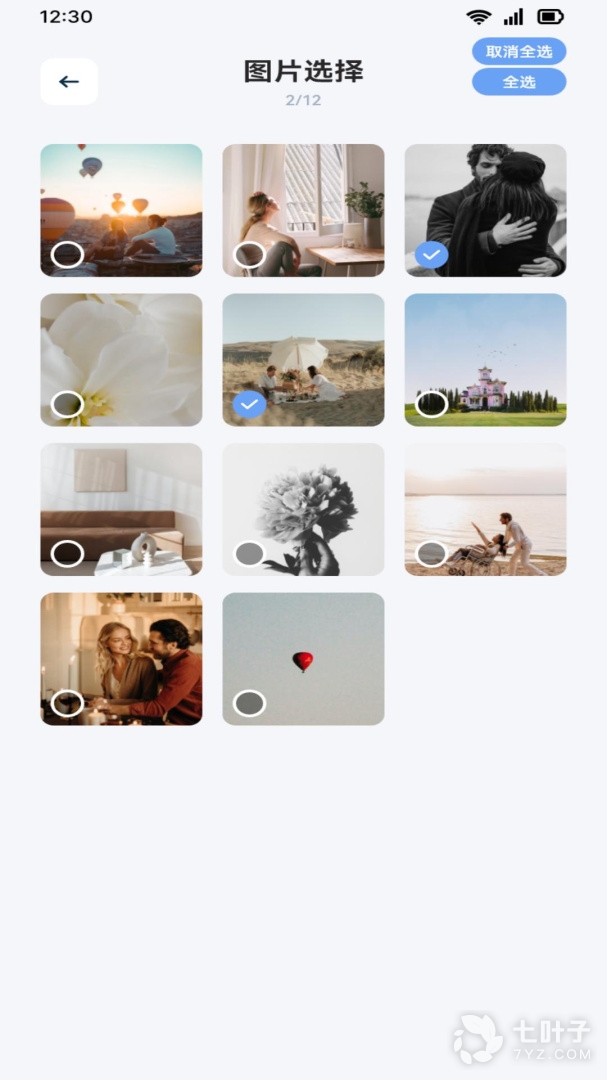Go back using the arrow button
The image size is (607, 1080).
click(69, 82)
